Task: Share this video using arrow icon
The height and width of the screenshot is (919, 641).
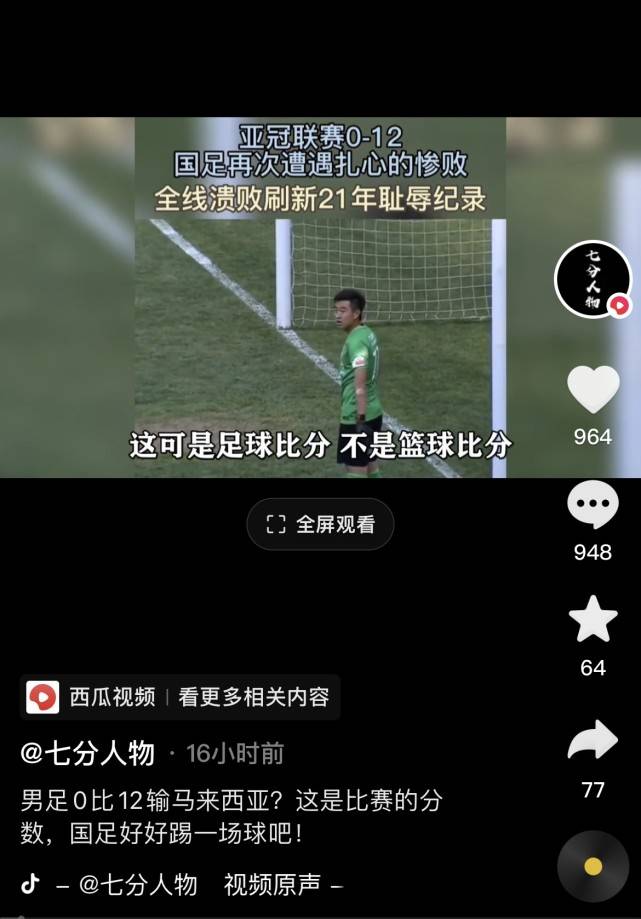Action: [x=593, y=742]
